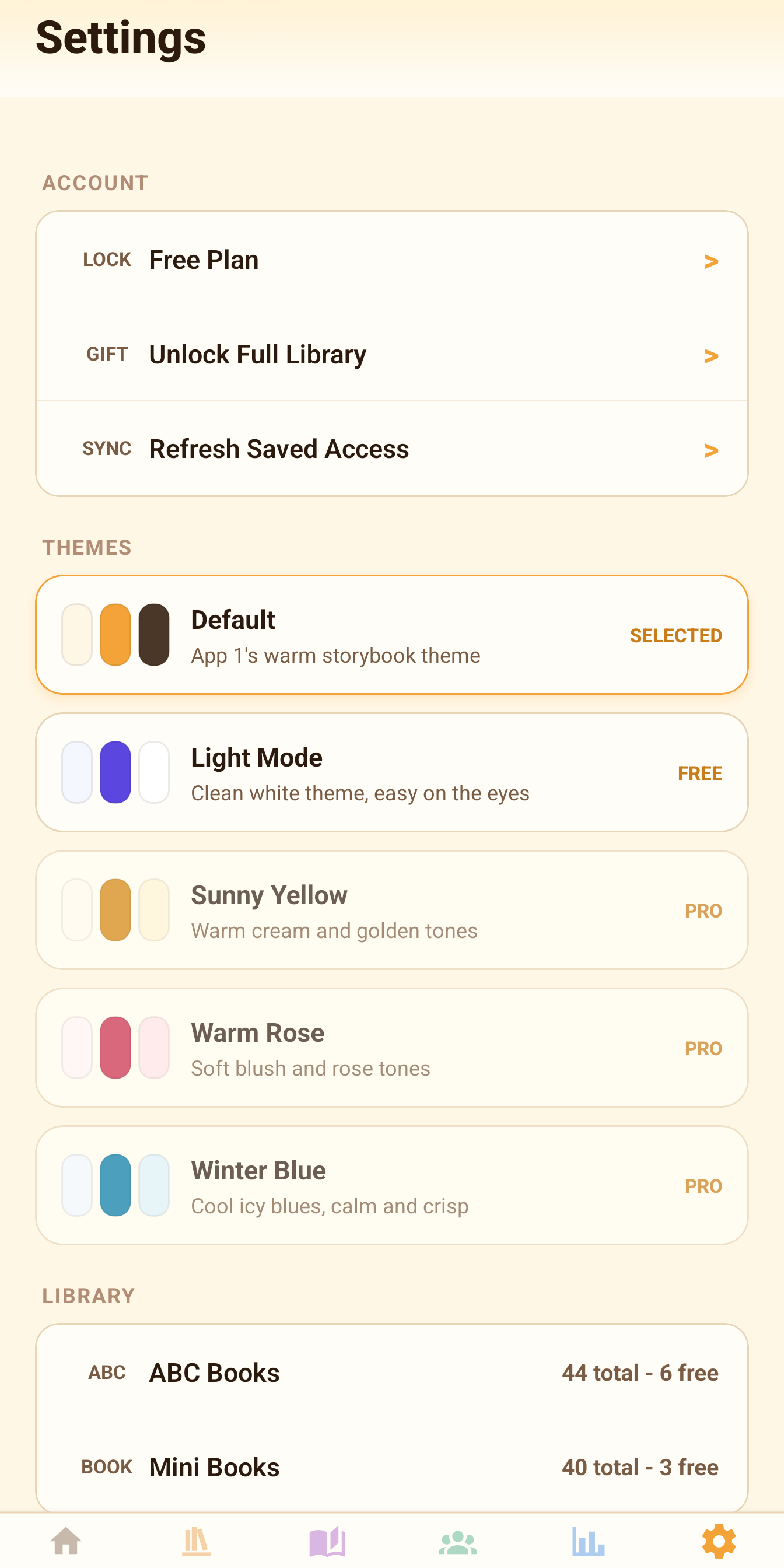The image size is (784, 1568).
Task: Select the Default theme
Action: (x=391, y=635)
